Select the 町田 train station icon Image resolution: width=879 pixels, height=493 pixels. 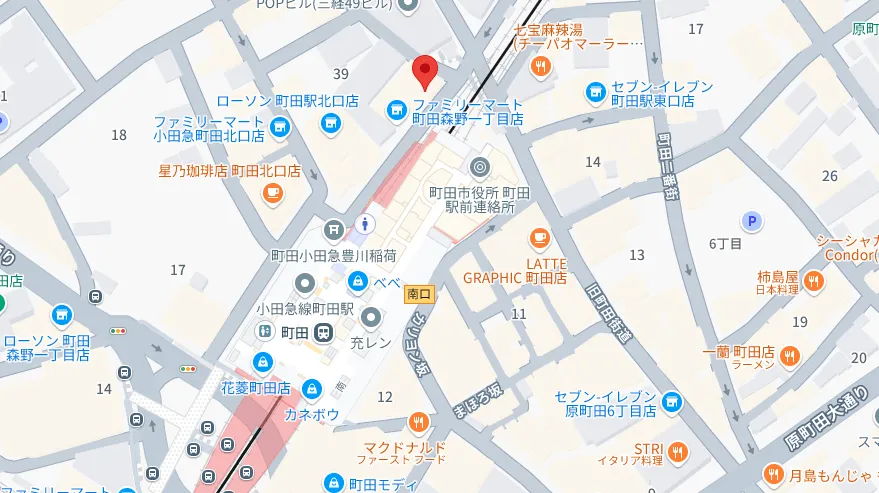324,333
